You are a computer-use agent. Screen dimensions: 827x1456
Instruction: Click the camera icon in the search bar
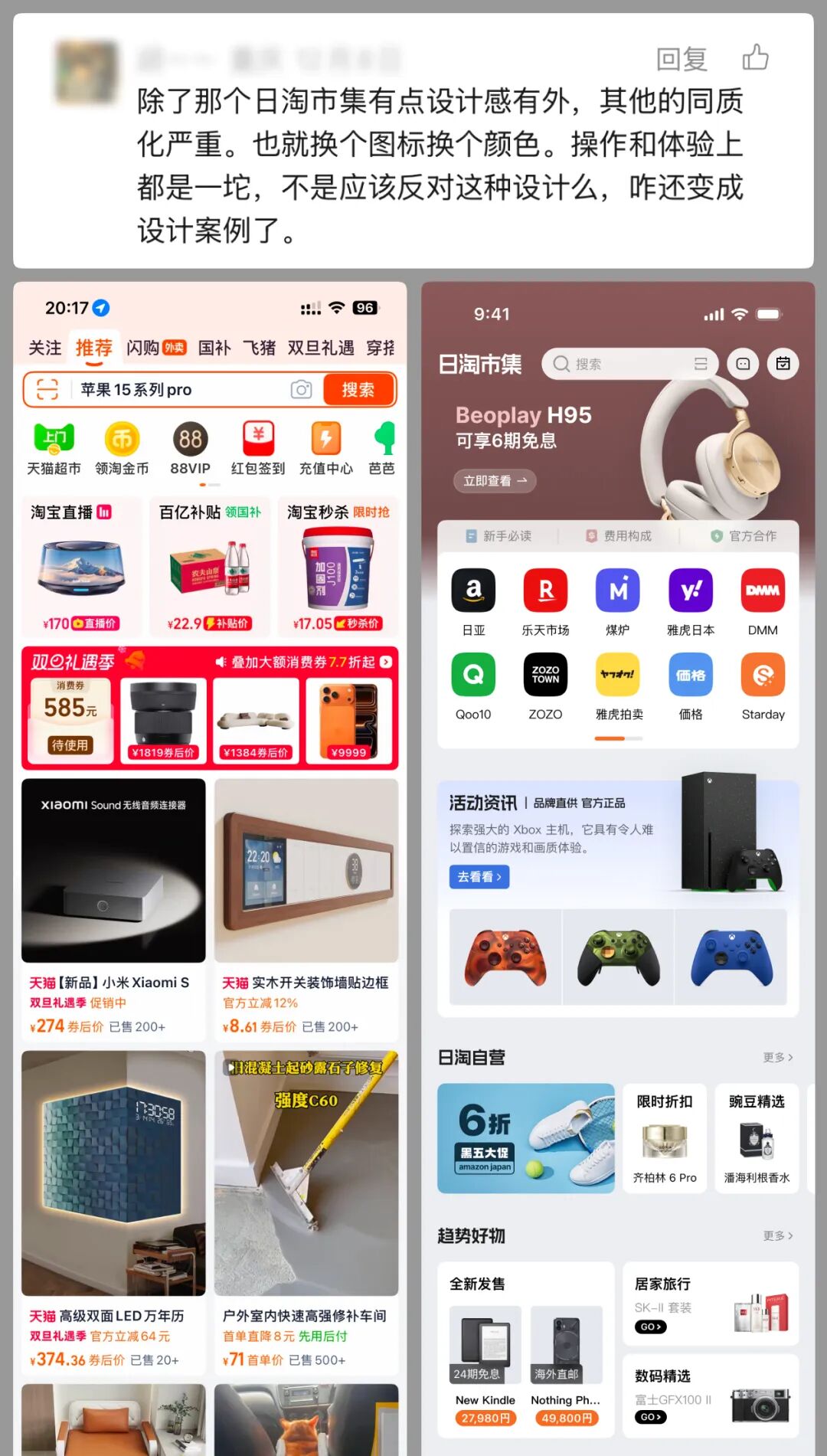pyautogui.click(x=301, y=390)
